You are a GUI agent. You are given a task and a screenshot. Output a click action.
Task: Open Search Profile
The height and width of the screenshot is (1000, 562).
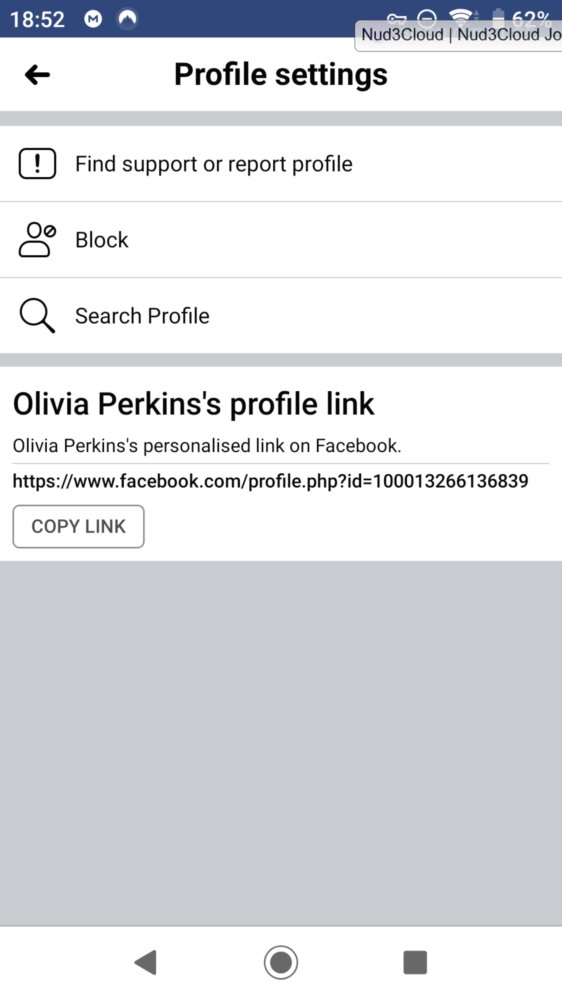[x=281, y=316]
